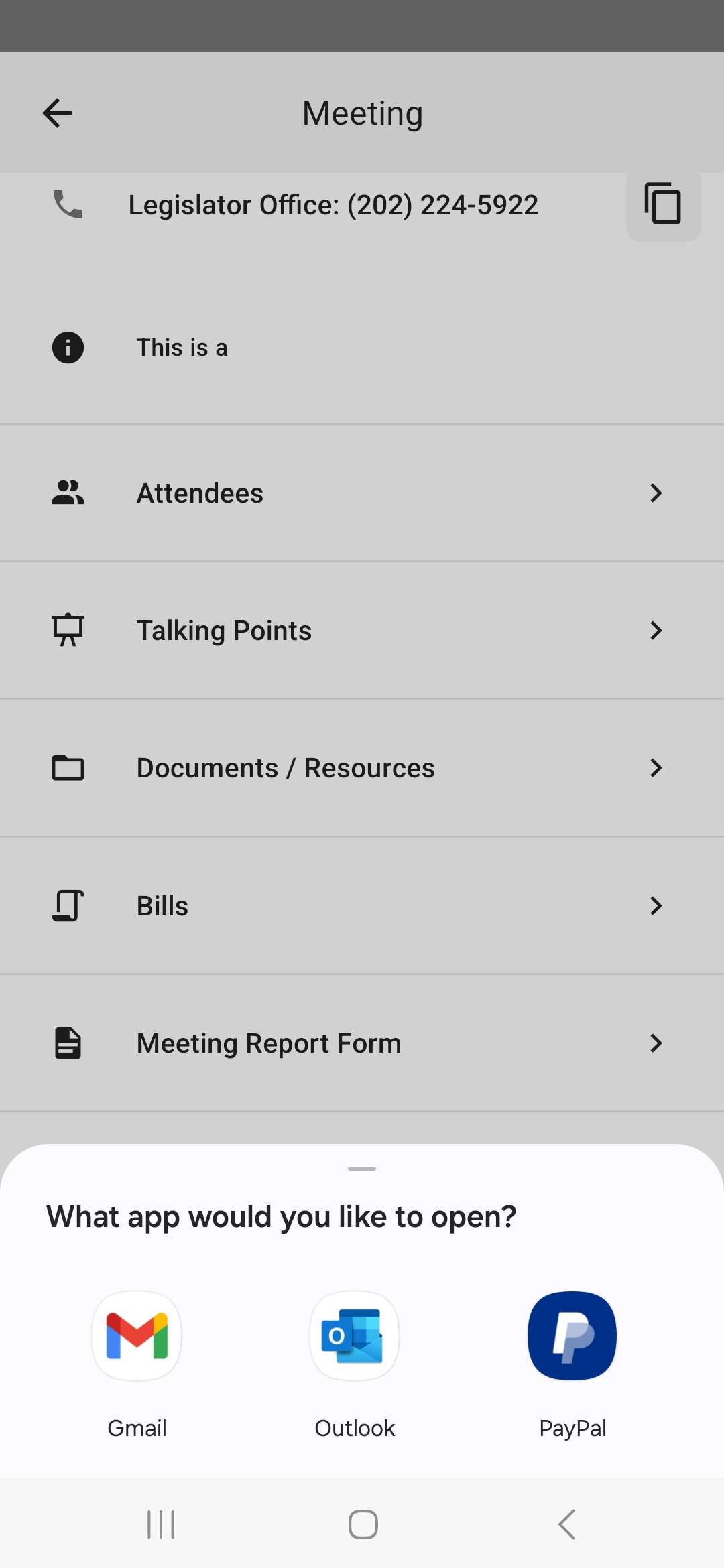Pick PayPal from the app chooser
The width and height of the screenshot is (724, 1568).
(572, 1364)
